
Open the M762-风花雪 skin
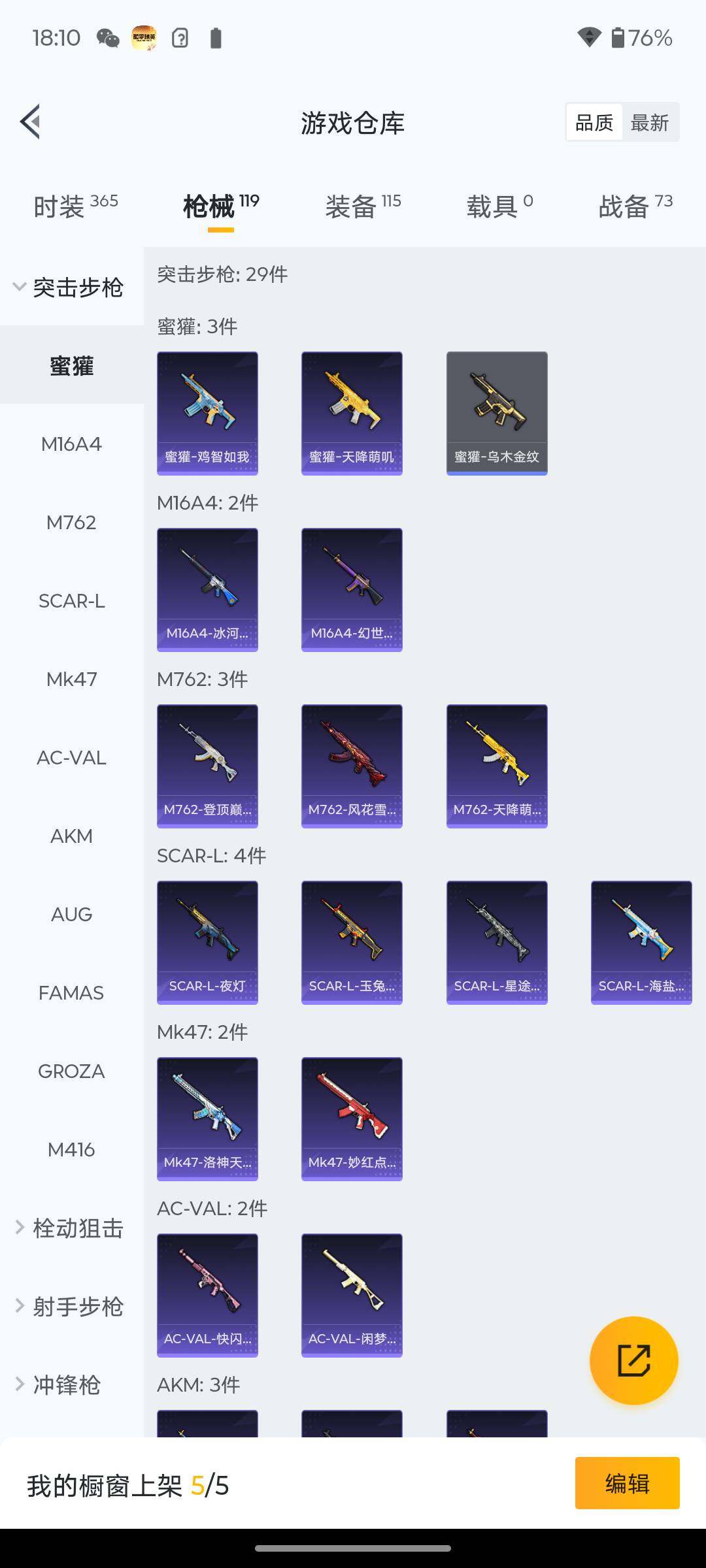click(x=352, y=766)
